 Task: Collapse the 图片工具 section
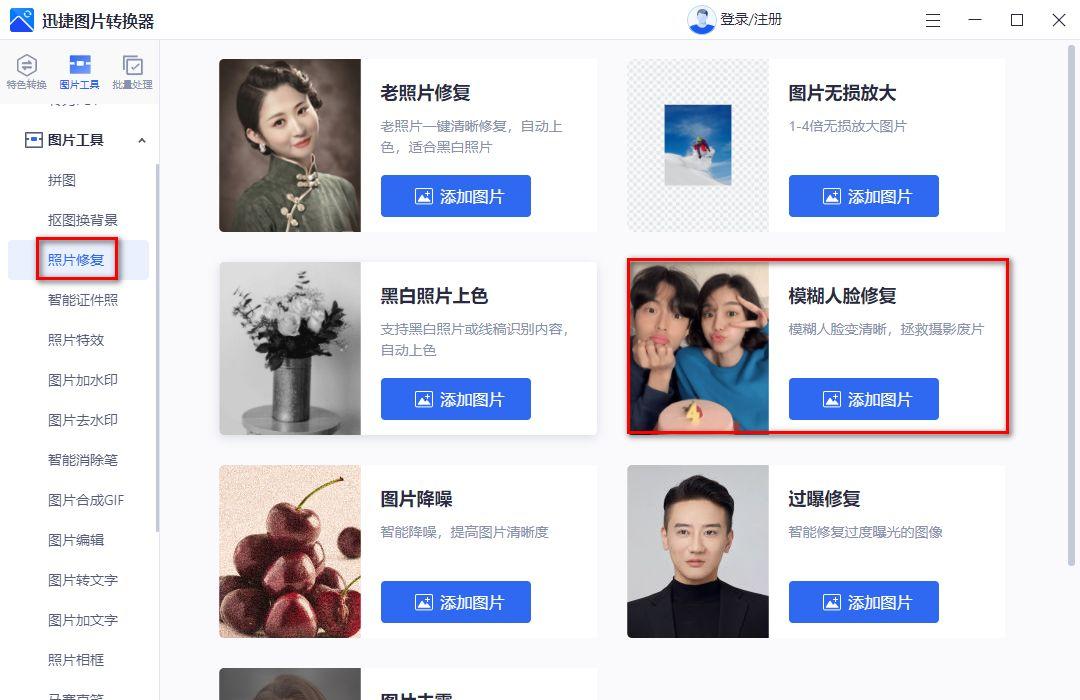click(142, 141)
